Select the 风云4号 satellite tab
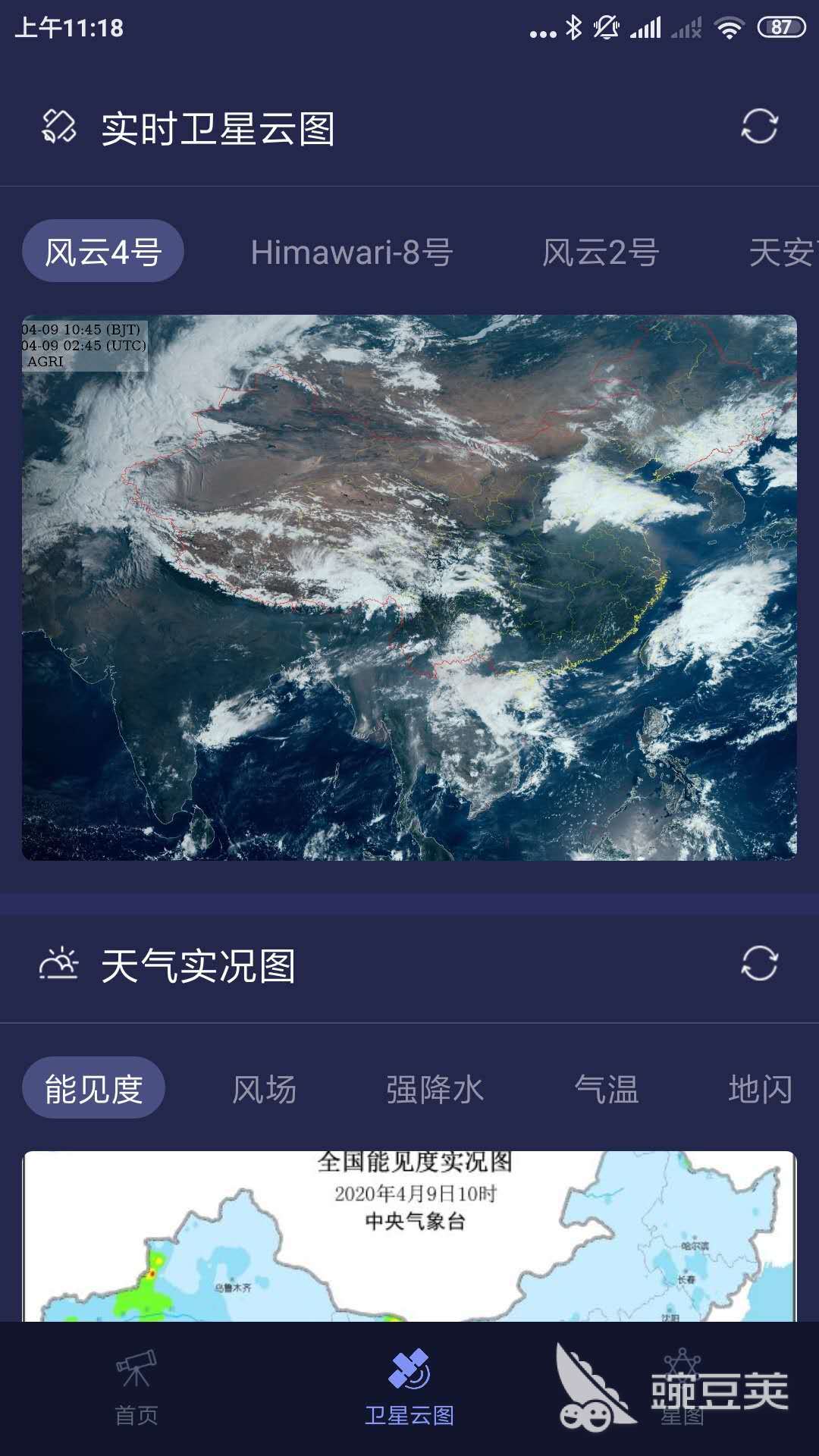Screen dimensions: 819x1456 [103, 251]
